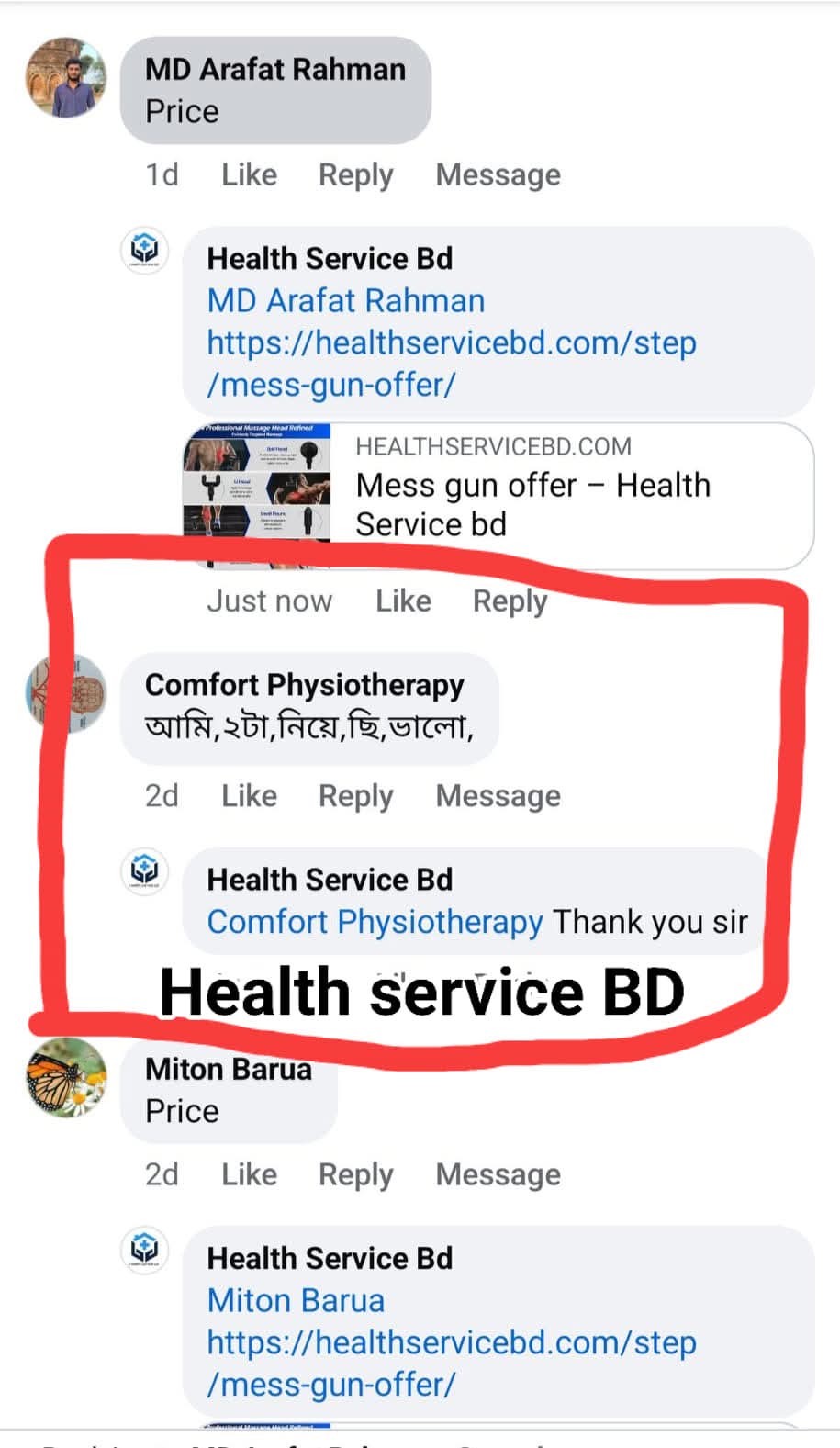Open the mess-gun-offer link under Miton's comment
This screenshot has width=840, height=1448.
(x=451, y=1363)
